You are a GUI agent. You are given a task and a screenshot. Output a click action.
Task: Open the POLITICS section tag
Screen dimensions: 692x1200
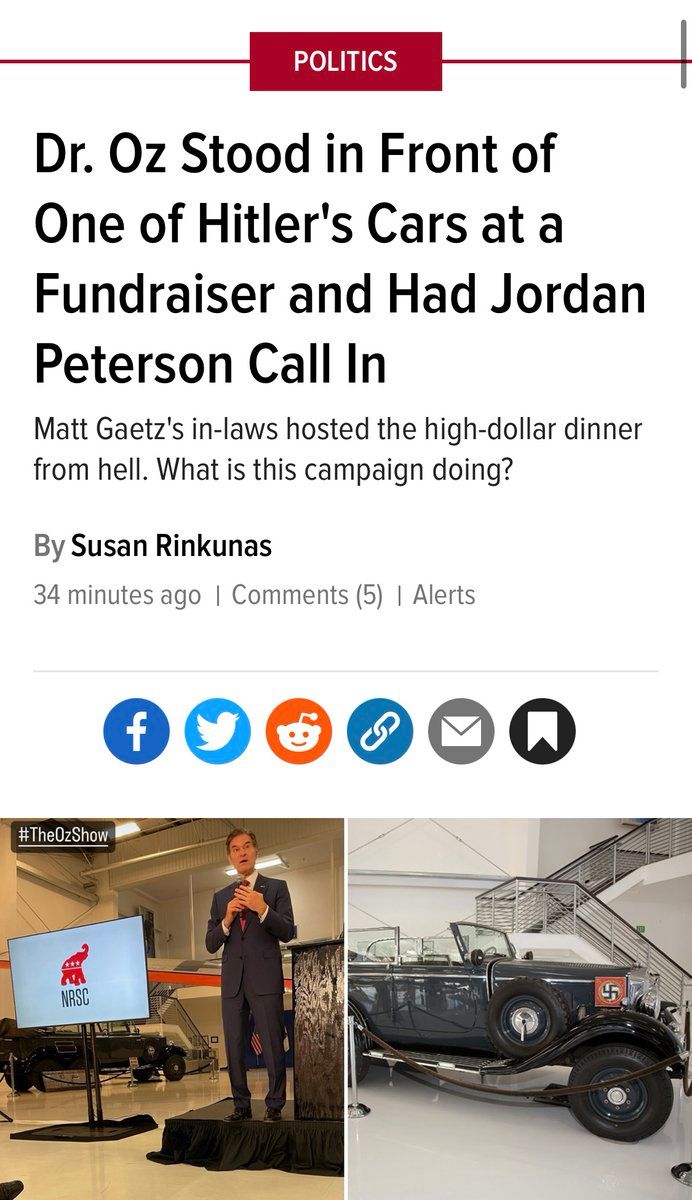345,61
